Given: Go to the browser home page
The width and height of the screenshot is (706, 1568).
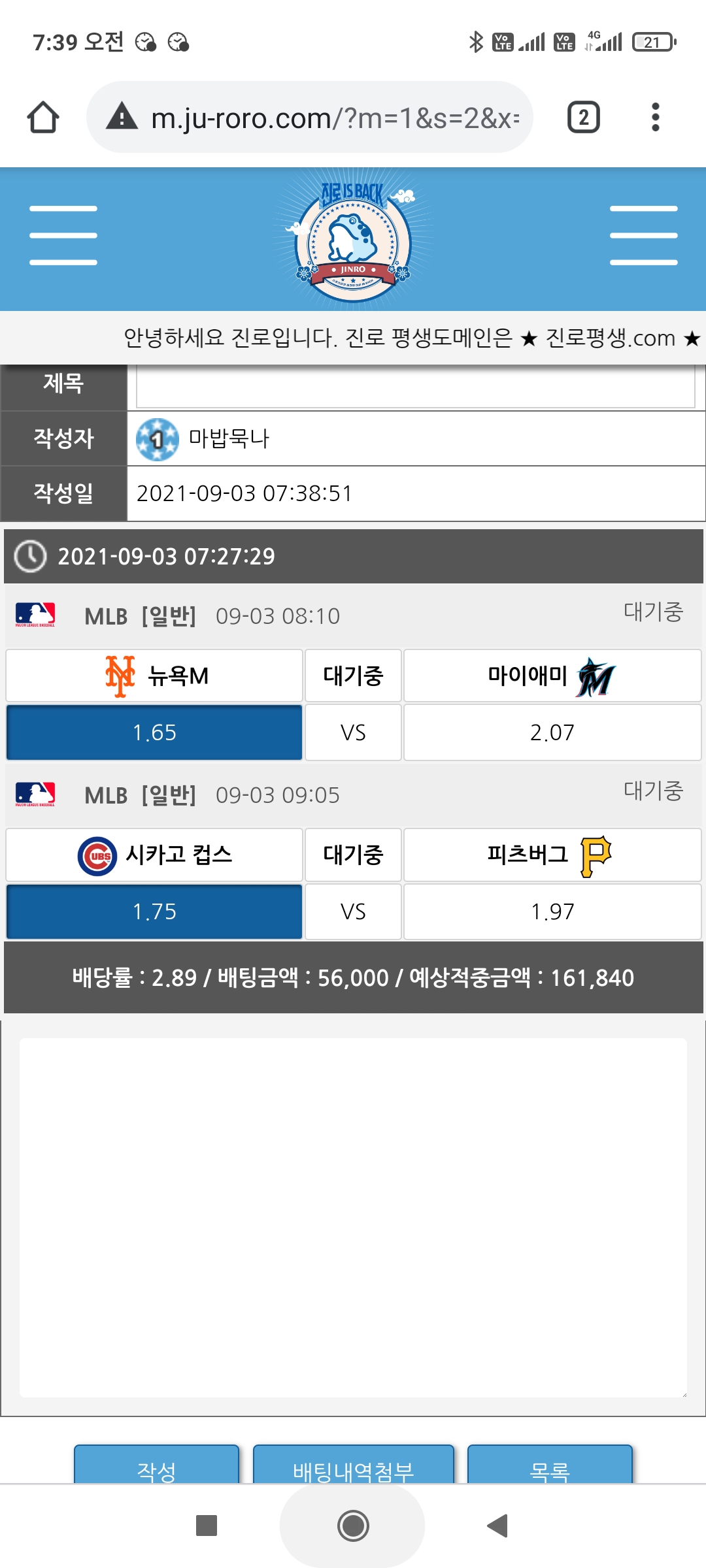Looking at the screenshot, I should click(x=43, y=118).
